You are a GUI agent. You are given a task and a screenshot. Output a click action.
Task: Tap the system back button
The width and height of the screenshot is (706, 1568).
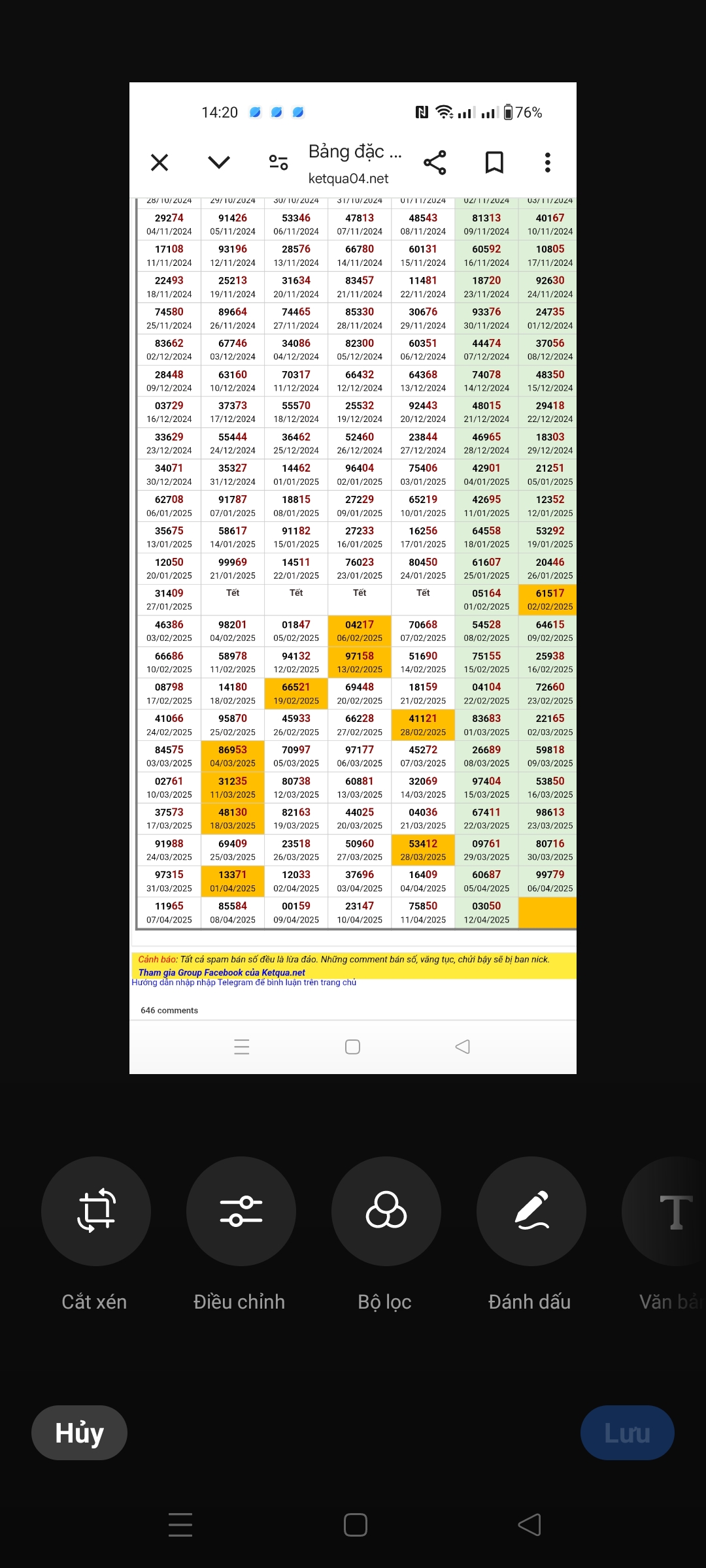[529, 1525]
